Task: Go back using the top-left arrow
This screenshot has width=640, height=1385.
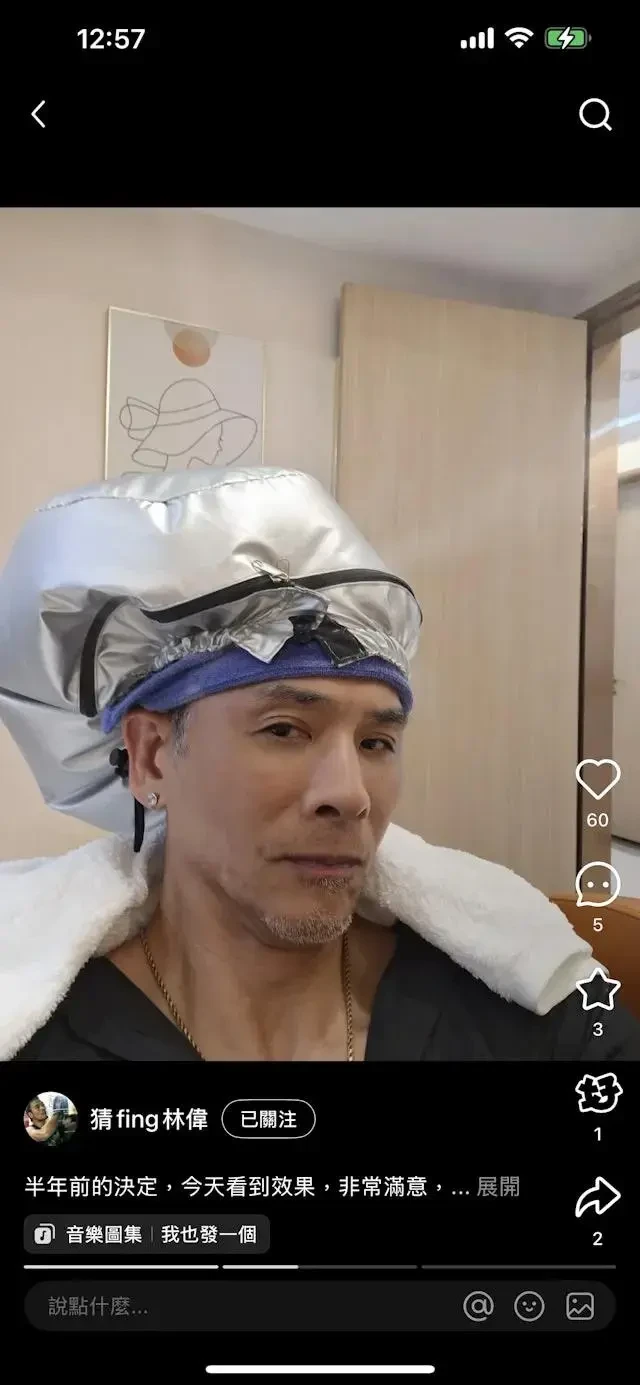Action: 38,115
